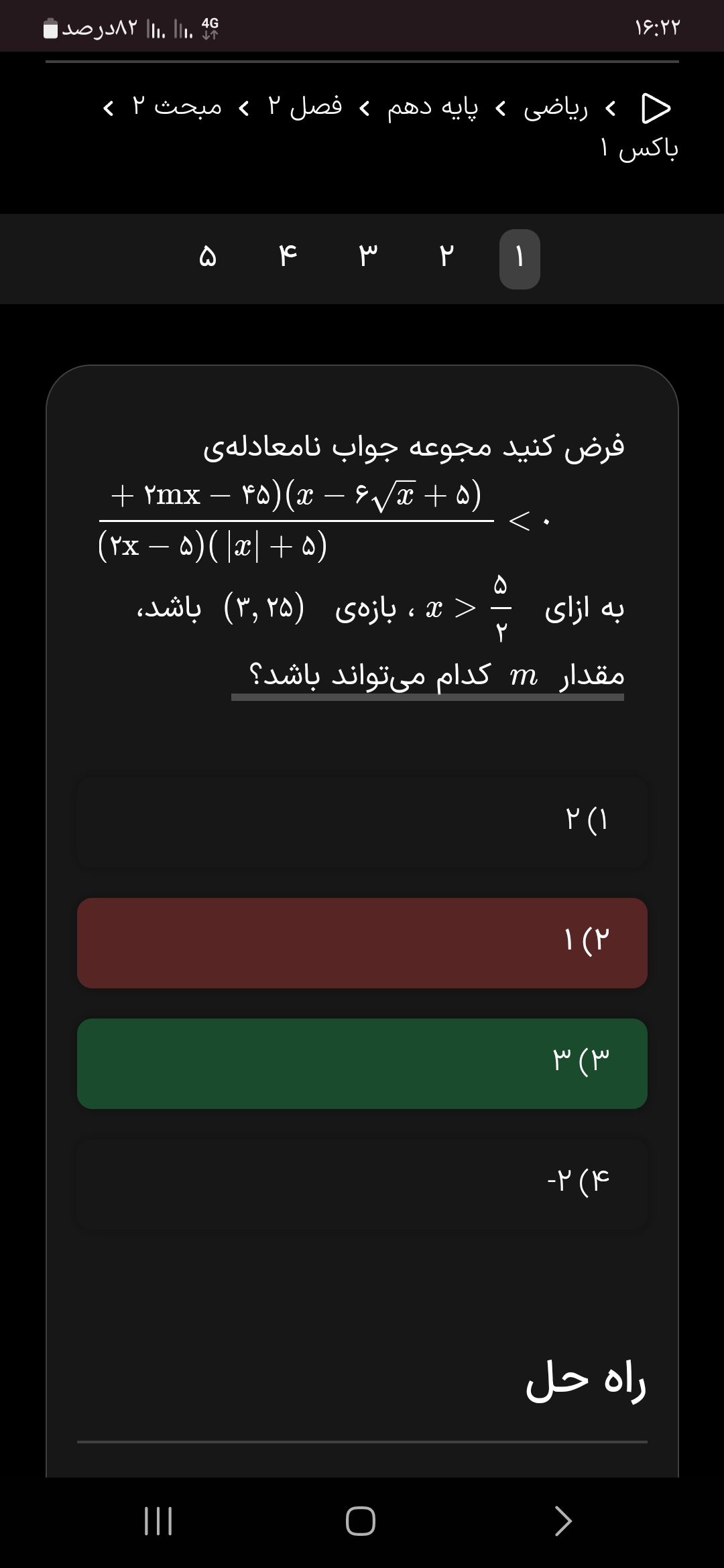The image size is (724, 1568).
Task: Go to the پایه دهم breadcrumb
Action: tap(432, 107)
